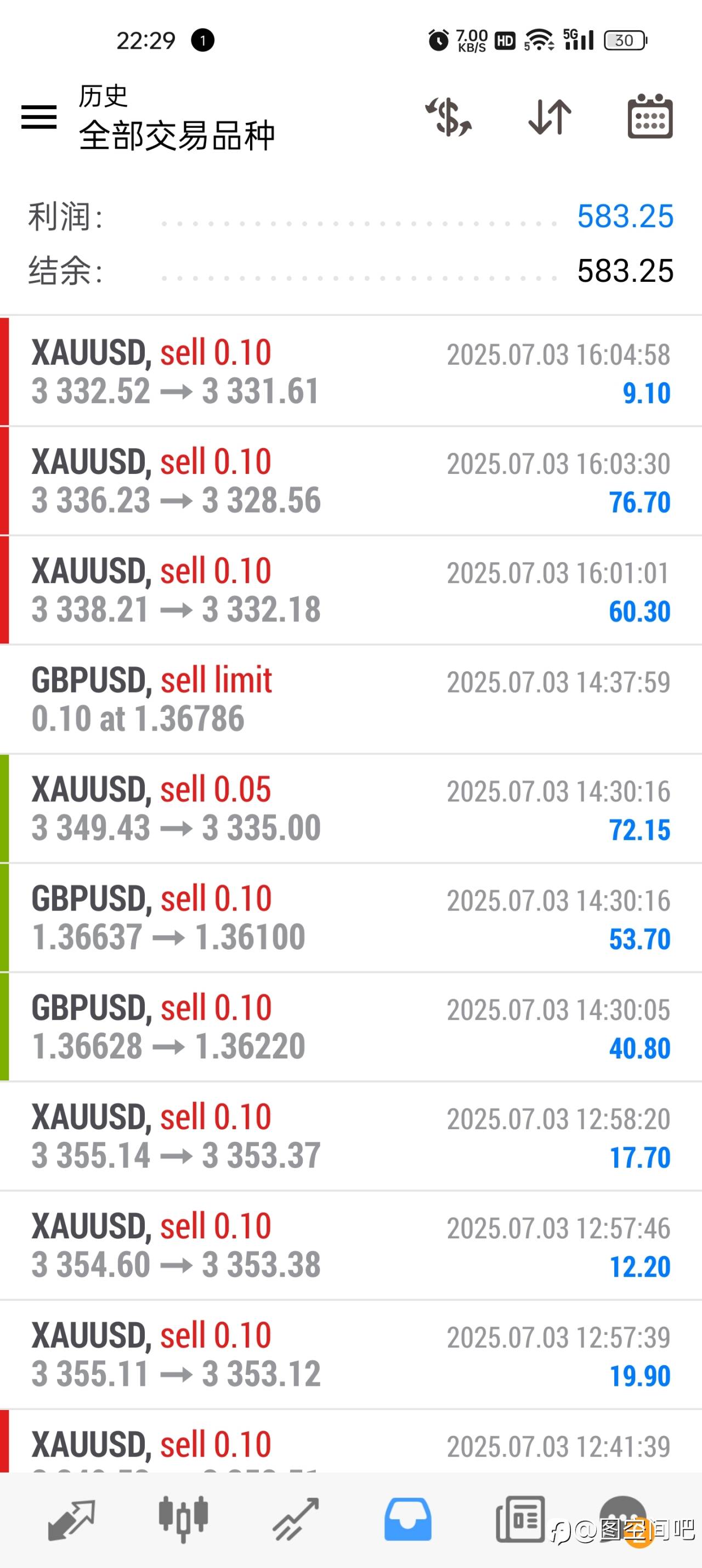Open XAUUSD trade with profit 17.70

(350, 1136)
